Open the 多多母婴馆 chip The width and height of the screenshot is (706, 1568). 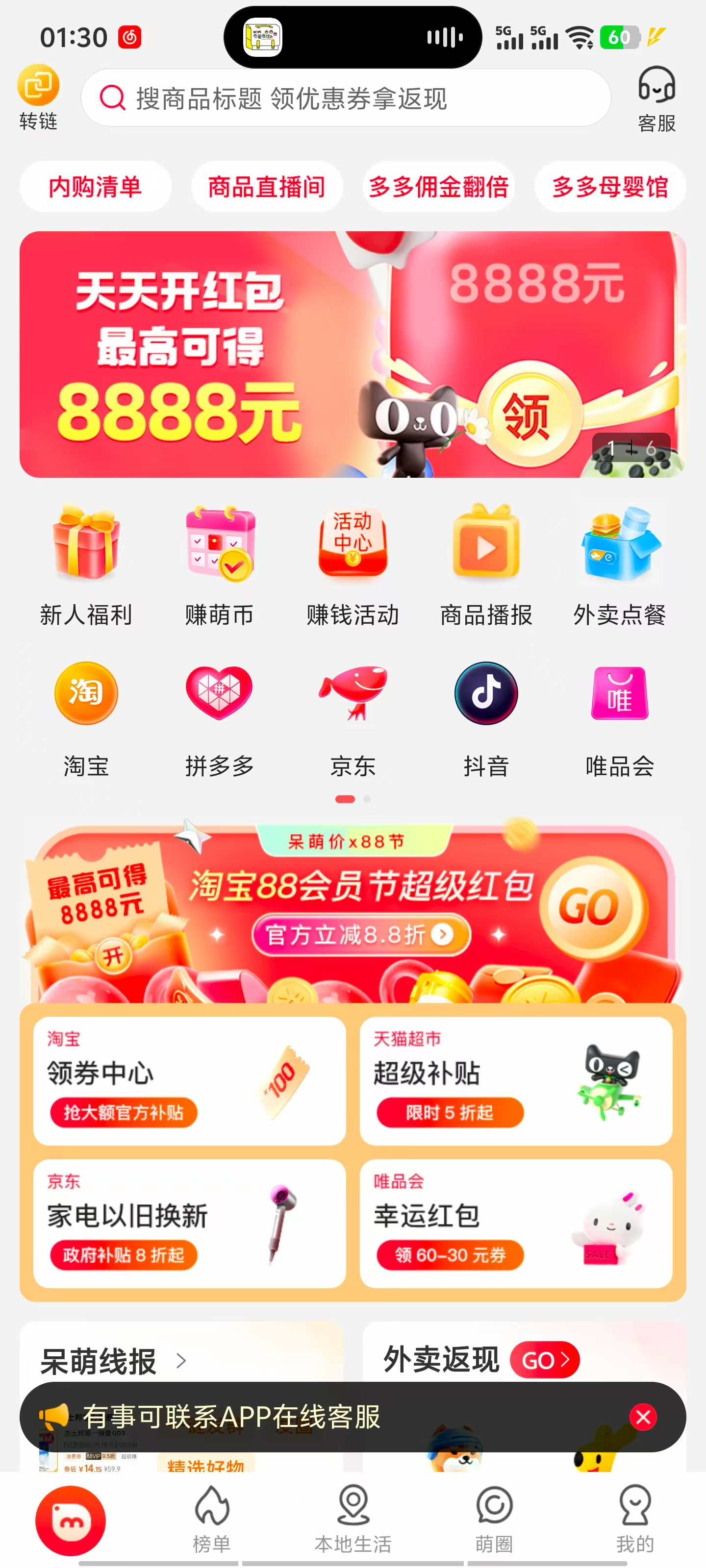[610, 186]
